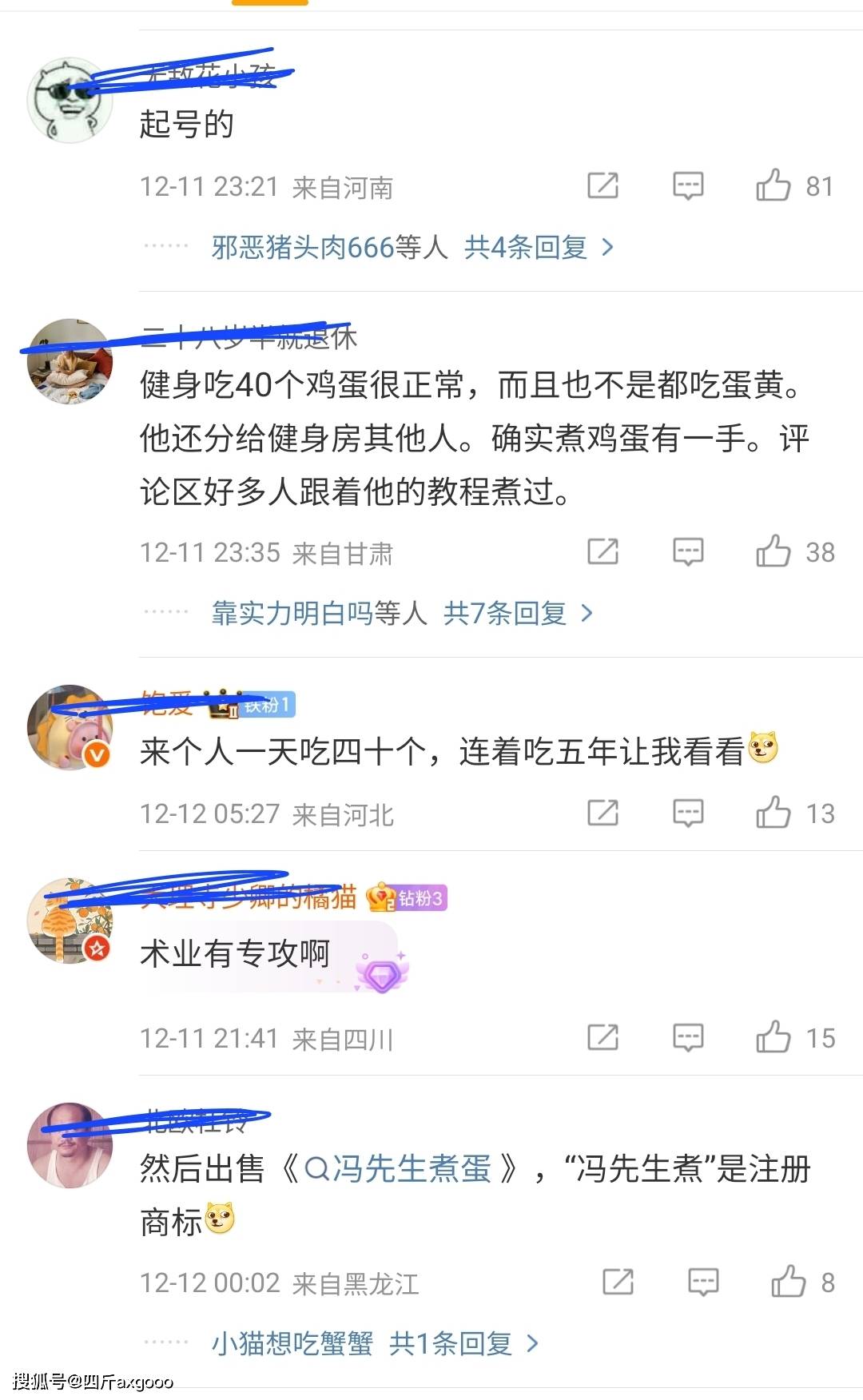Viewport: 863px width, 1400px height.
Task: Reply to the comment from 甘肃
Action: click(x=687, y=551)
